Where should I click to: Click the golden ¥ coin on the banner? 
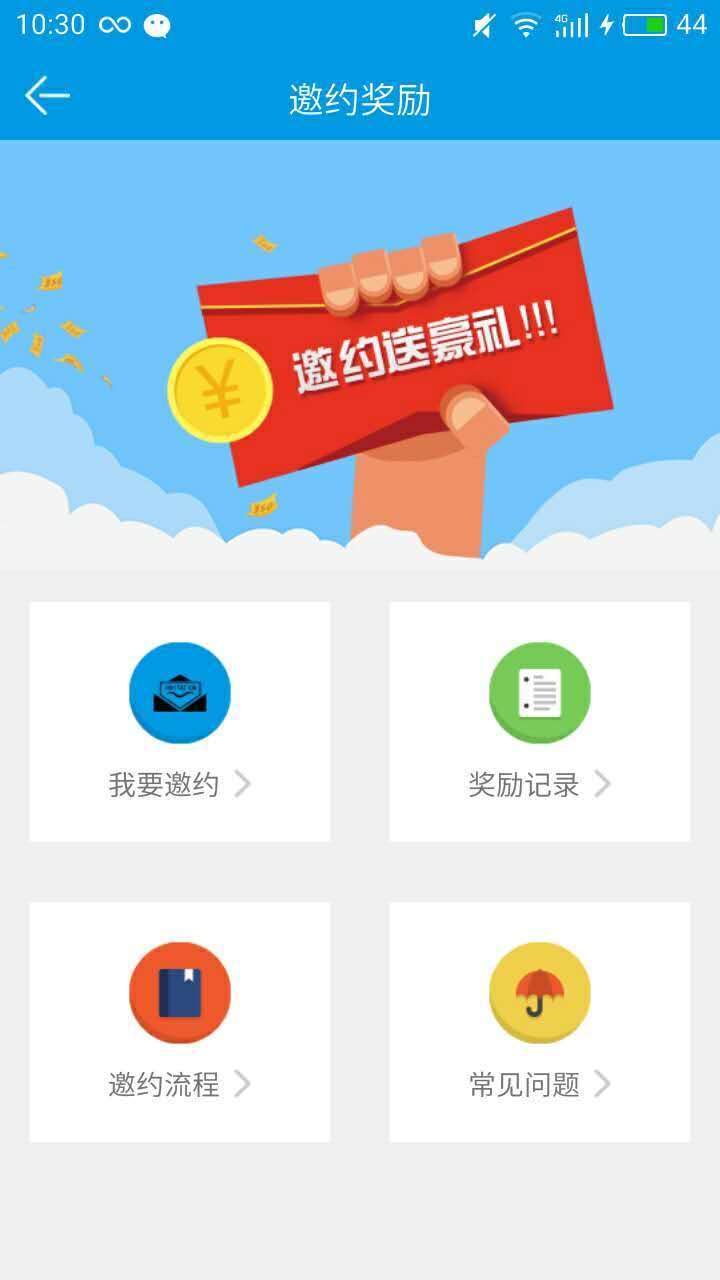pyautogui.click(x=219, y=390)
